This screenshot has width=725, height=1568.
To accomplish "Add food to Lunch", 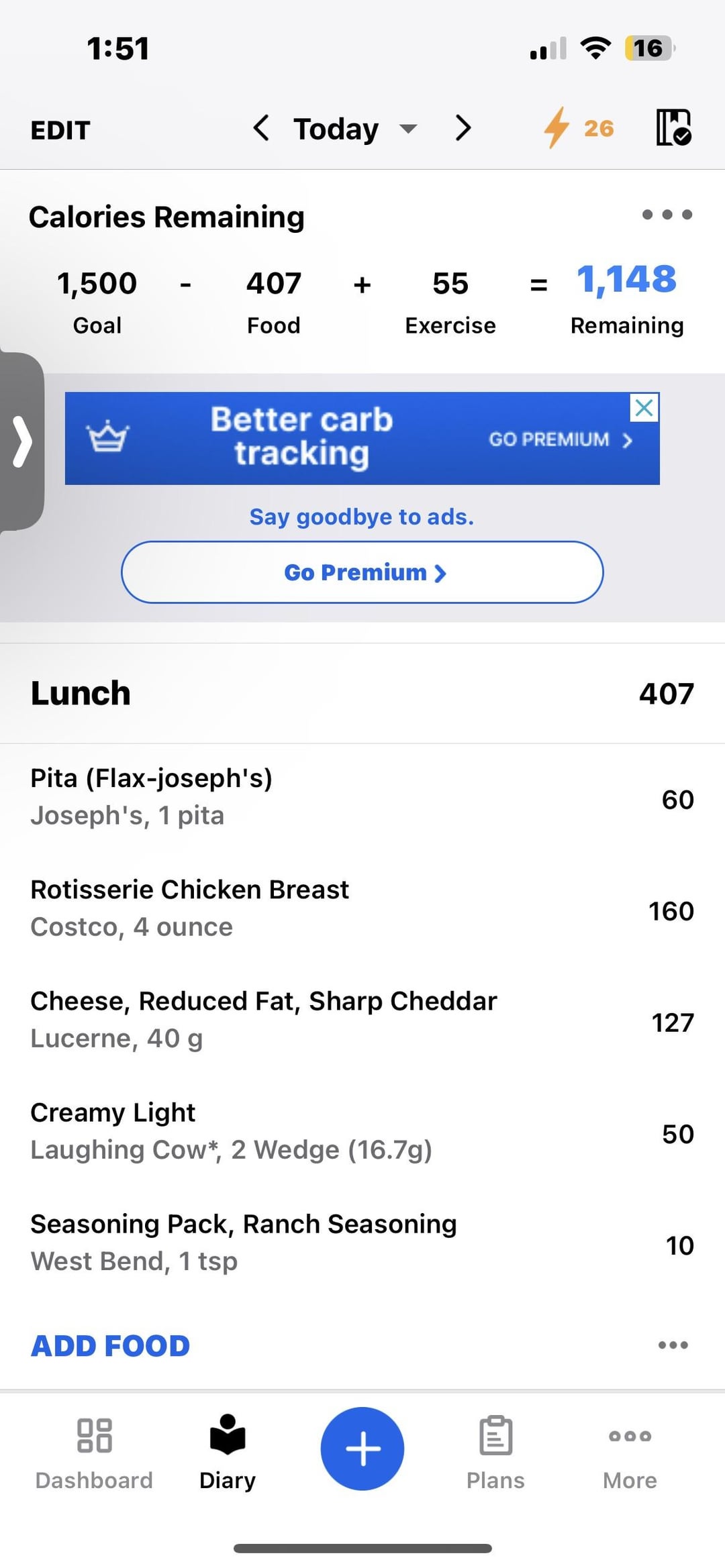I will (x=111, y=1346).
